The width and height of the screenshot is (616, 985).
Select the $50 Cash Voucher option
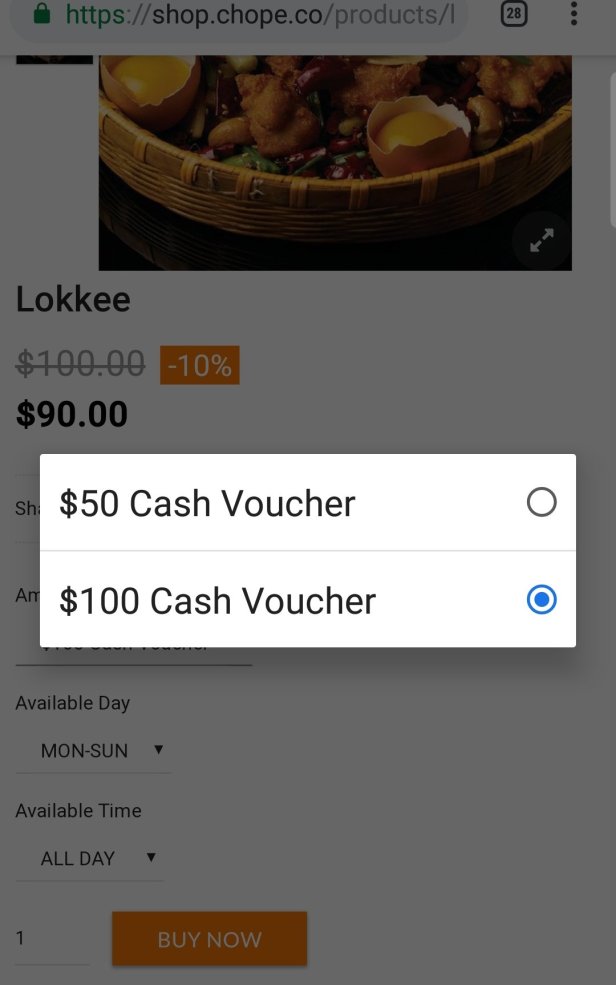click(307, 503)
